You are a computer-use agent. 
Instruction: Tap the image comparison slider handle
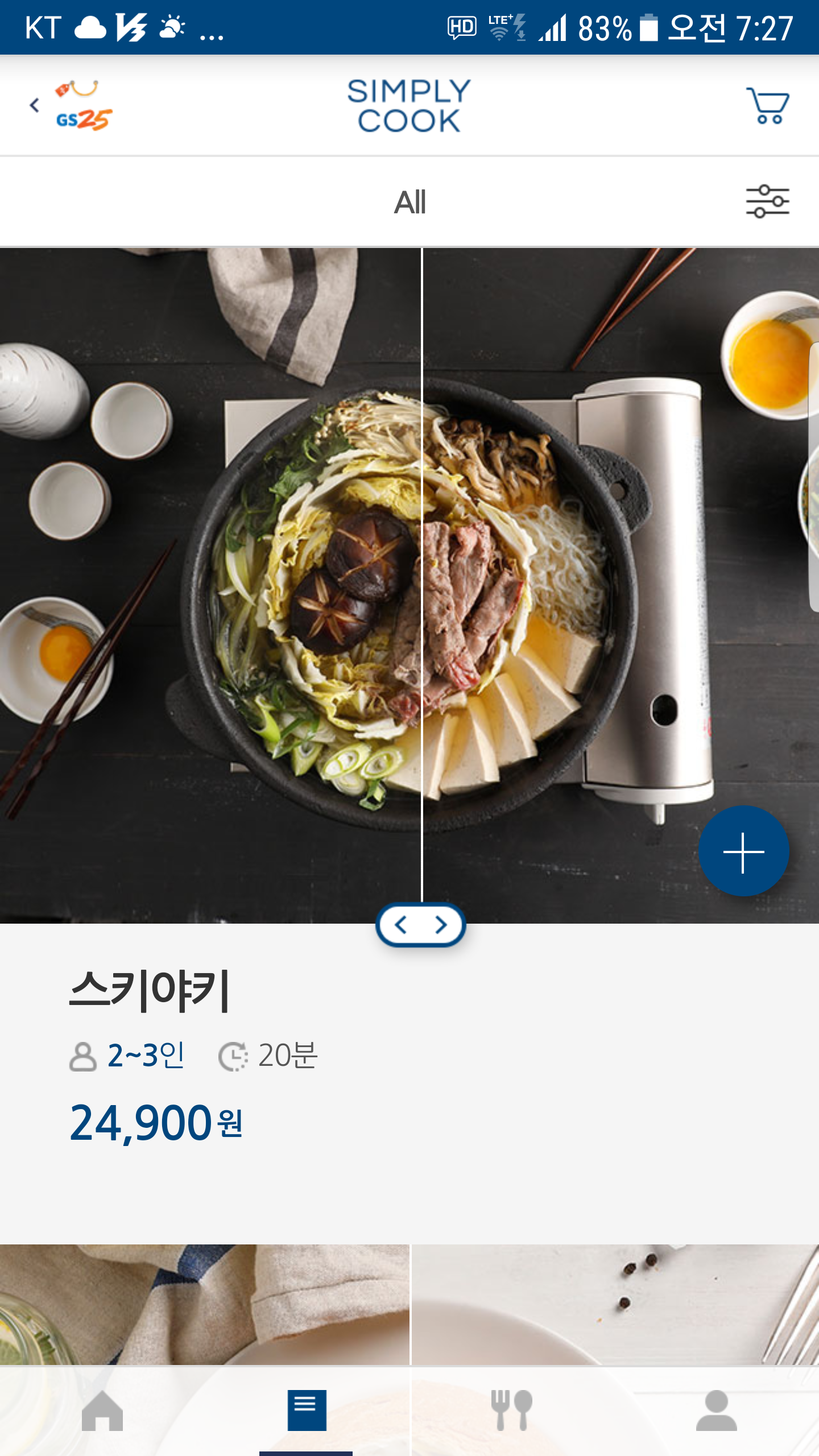tap(421, 925)
